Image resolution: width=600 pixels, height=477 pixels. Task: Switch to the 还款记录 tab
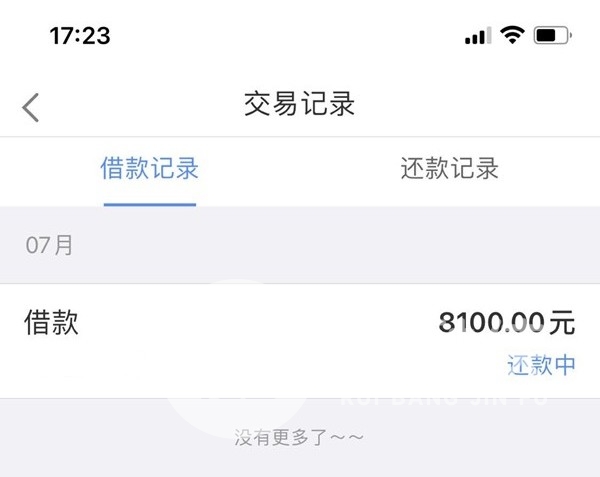pos(449,168)
